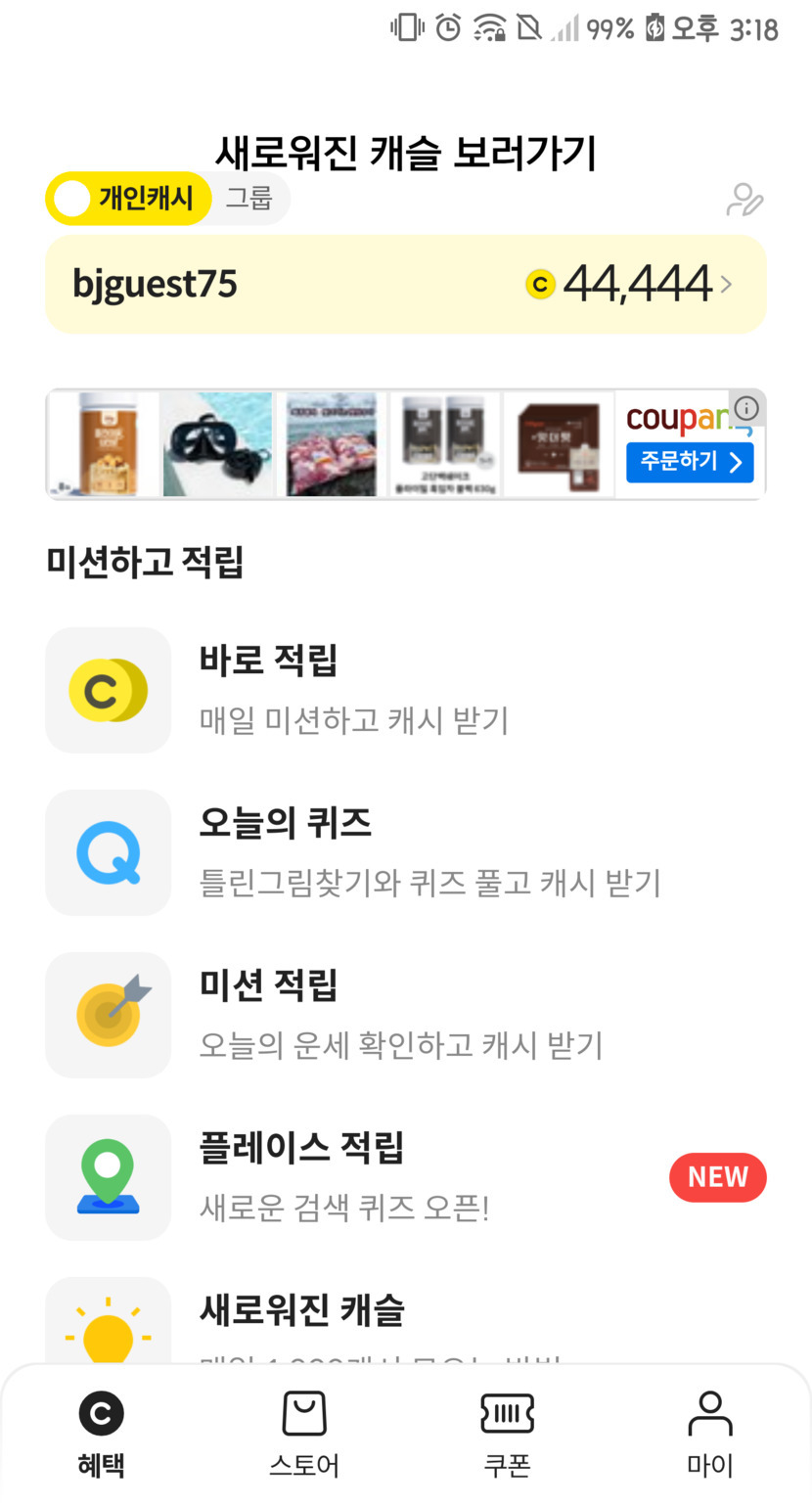Open 바로 적립 daily mission
Screen dimensions: 812x1507
tap(405, 690)
